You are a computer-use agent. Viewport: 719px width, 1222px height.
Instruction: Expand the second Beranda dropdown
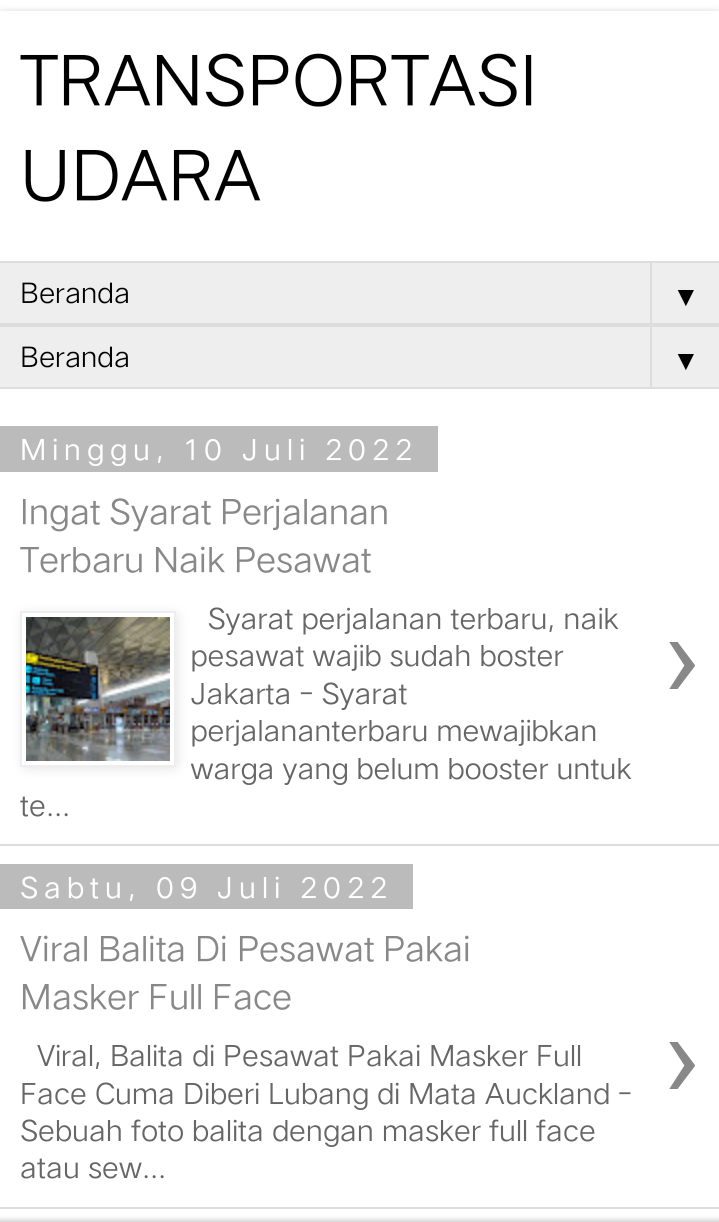pyautogui.click(x=359, y=358)
